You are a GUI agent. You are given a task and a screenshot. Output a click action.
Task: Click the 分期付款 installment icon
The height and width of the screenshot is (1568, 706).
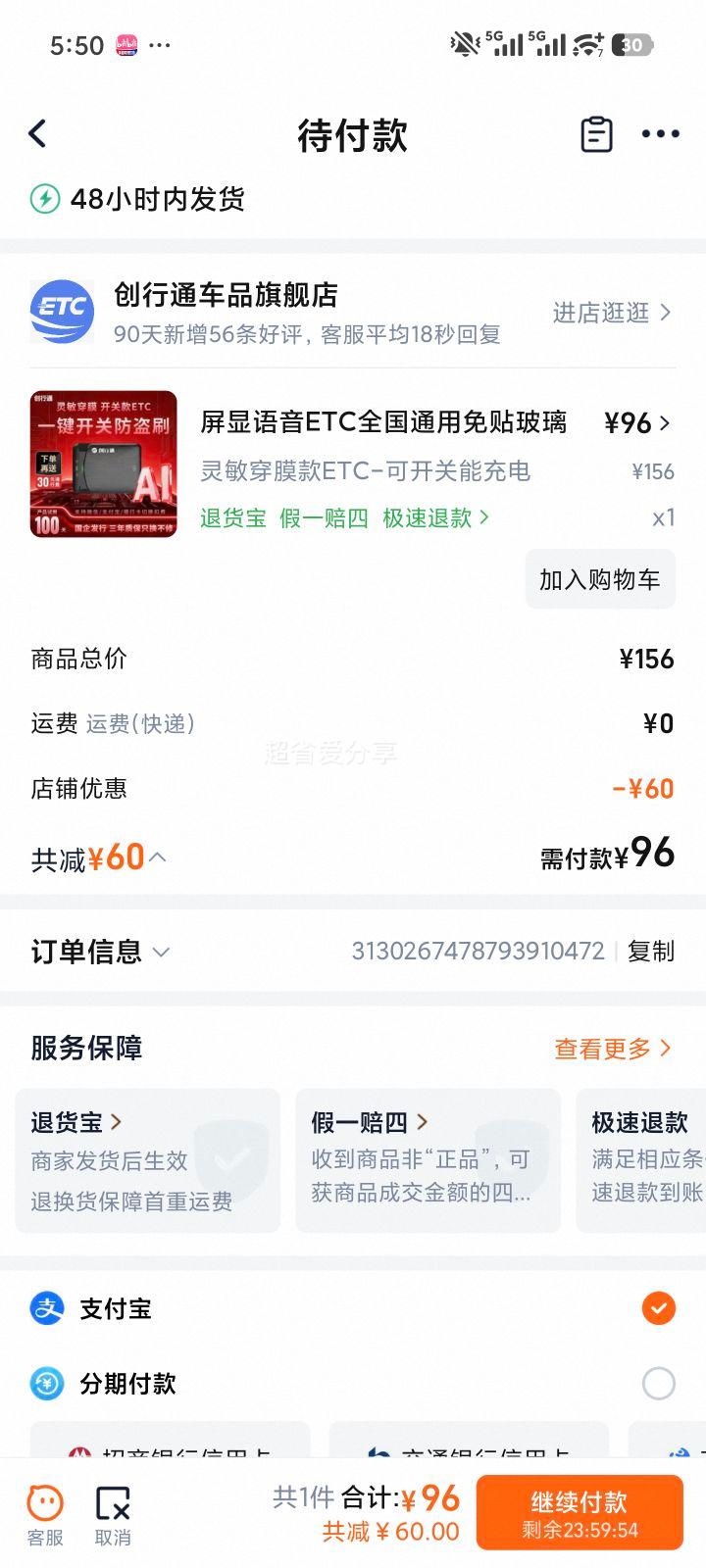click(x=45, y=1384)
